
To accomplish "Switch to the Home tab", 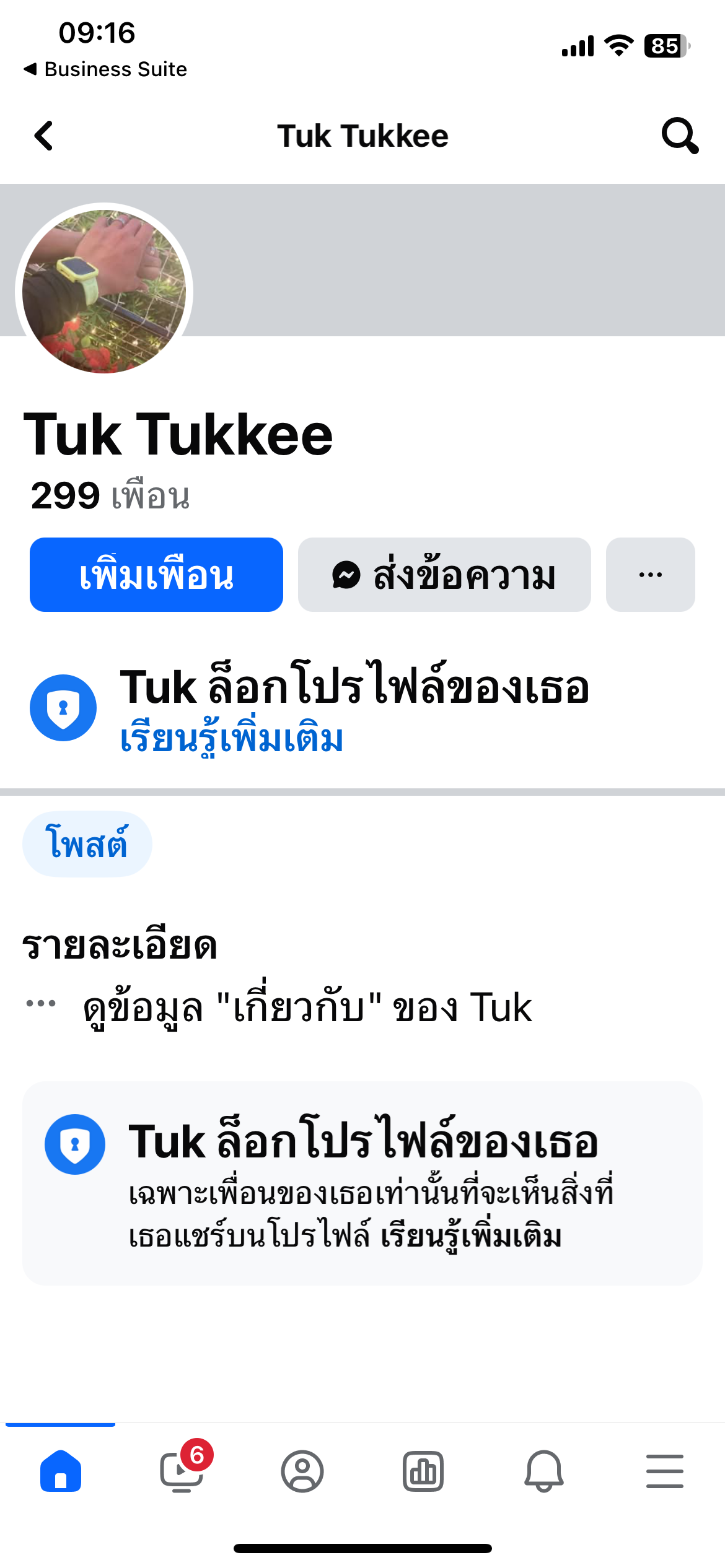I will pos(60,1471).
